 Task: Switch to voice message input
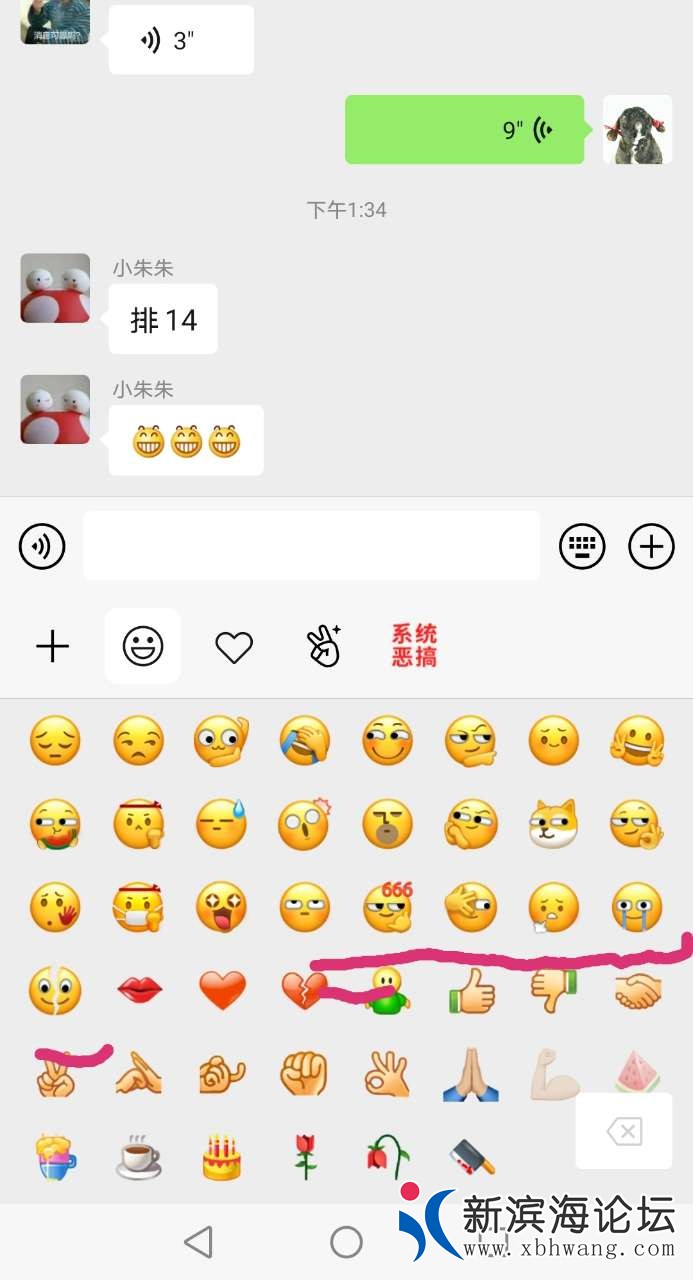(42, 546)
